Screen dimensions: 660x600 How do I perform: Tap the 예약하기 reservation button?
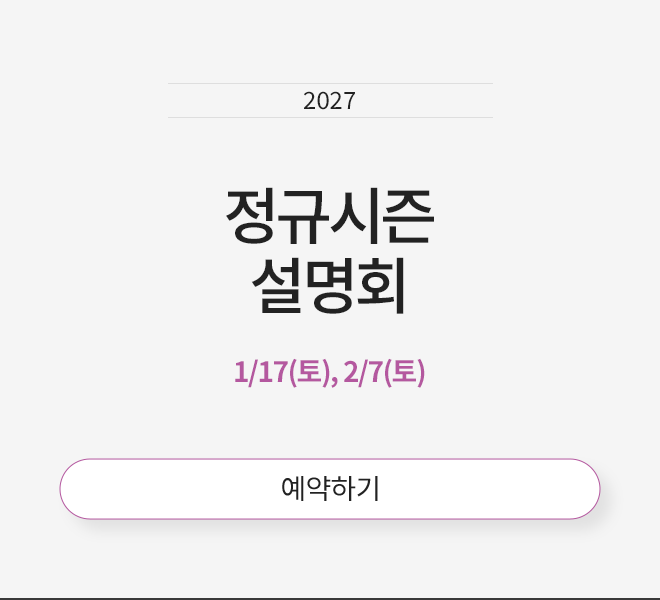(x=330, y=489)
